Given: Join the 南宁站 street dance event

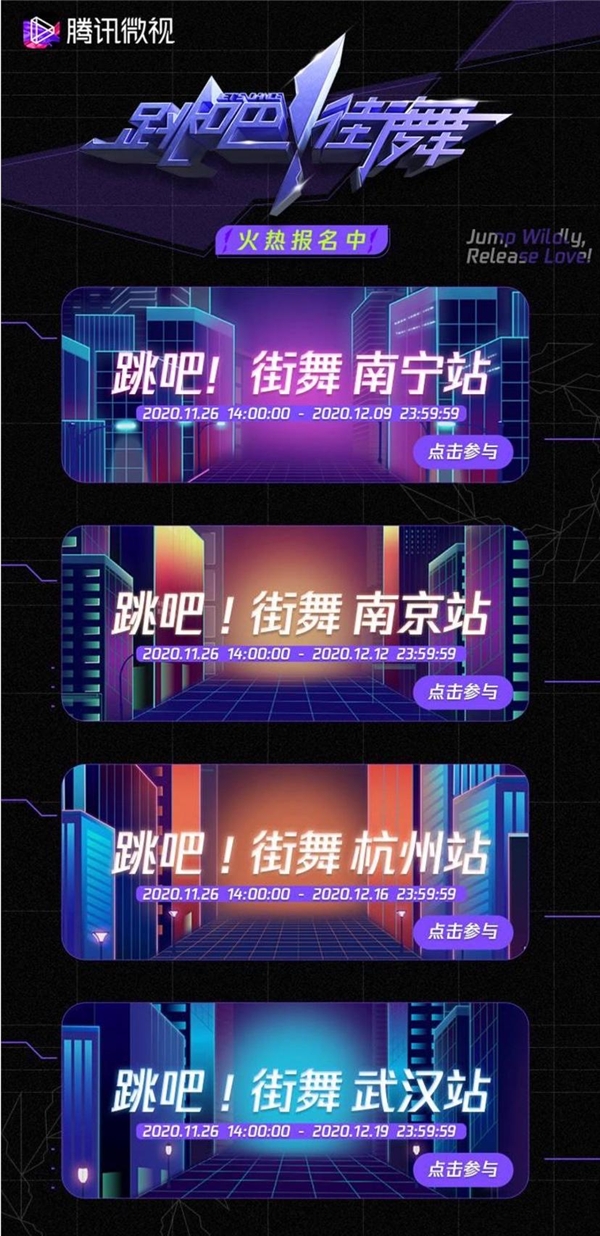Looking at the screenshot, I should [462, 452].
